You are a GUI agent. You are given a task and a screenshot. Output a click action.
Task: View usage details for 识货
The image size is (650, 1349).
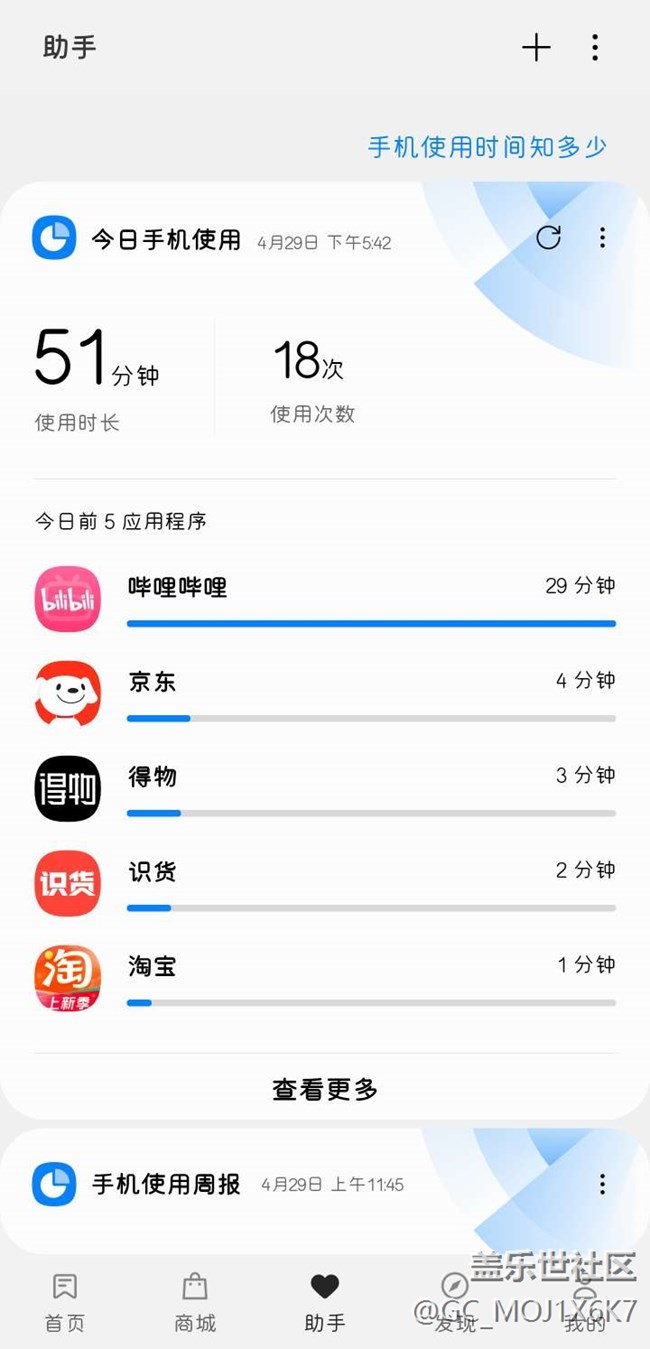point(325,883)
